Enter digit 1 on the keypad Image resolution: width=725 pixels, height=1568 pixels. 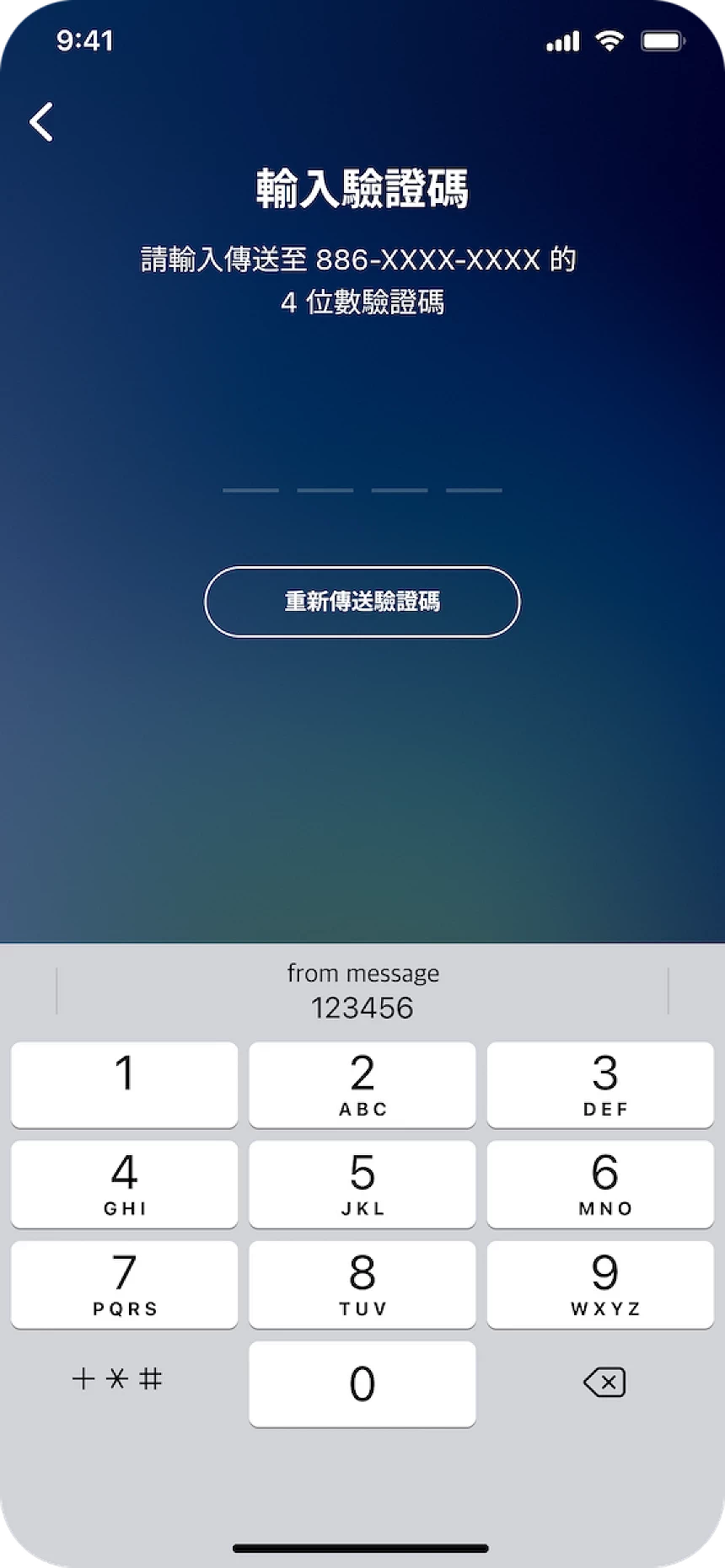125,1084
